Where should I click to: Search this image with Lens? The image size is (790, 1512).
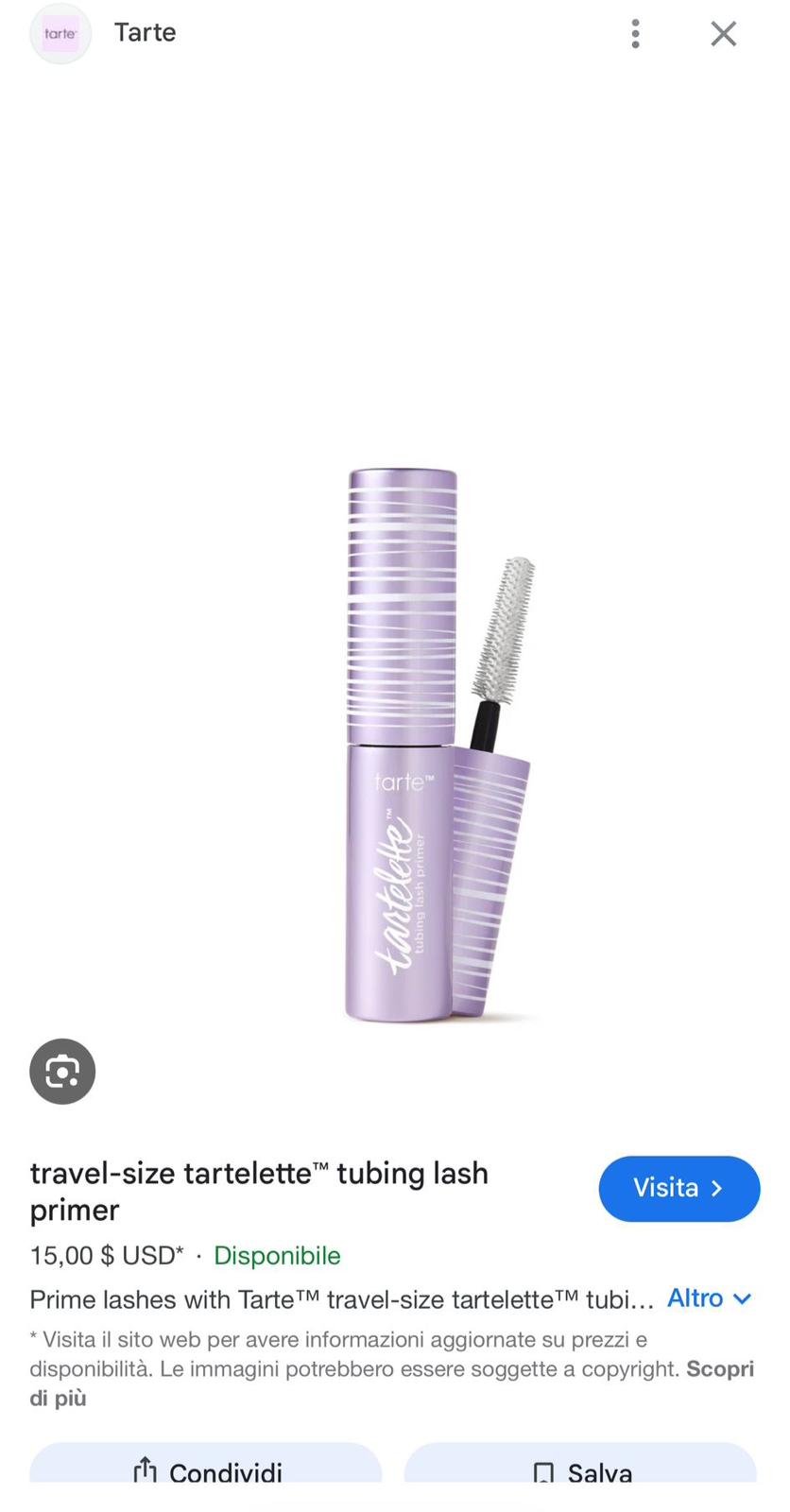(x=62, y=1071)
